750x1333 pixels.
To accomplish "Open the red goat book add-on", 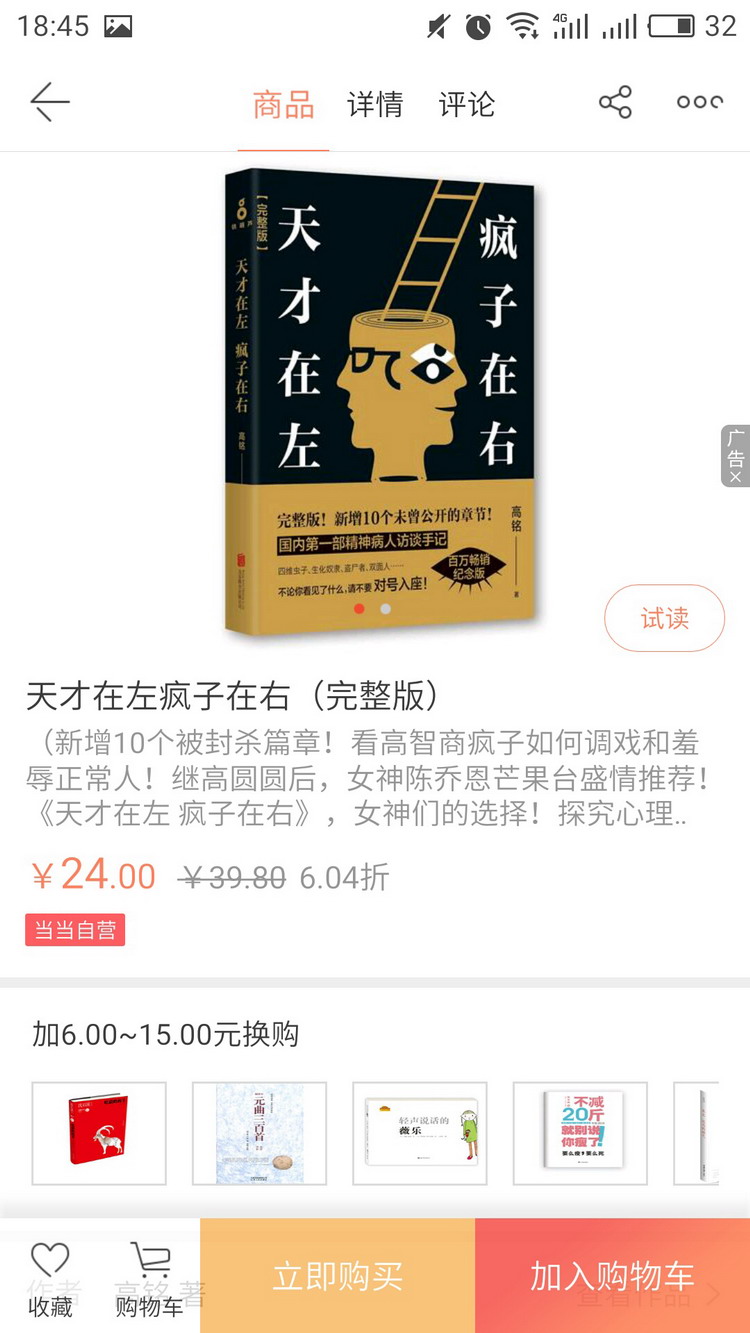I will tap(99, 1133).
